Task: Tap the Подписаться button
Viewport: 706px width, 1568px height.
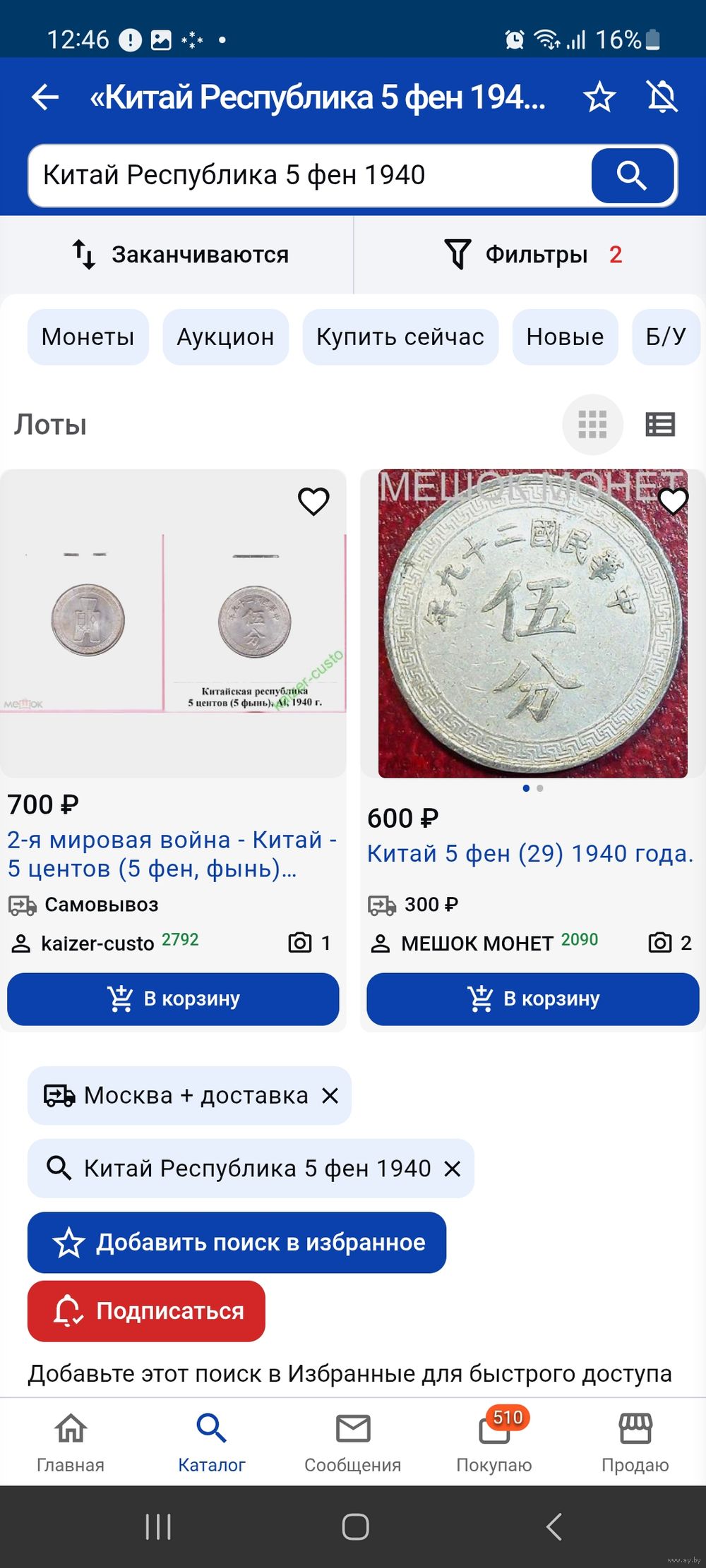Action: click(146, 1311)
